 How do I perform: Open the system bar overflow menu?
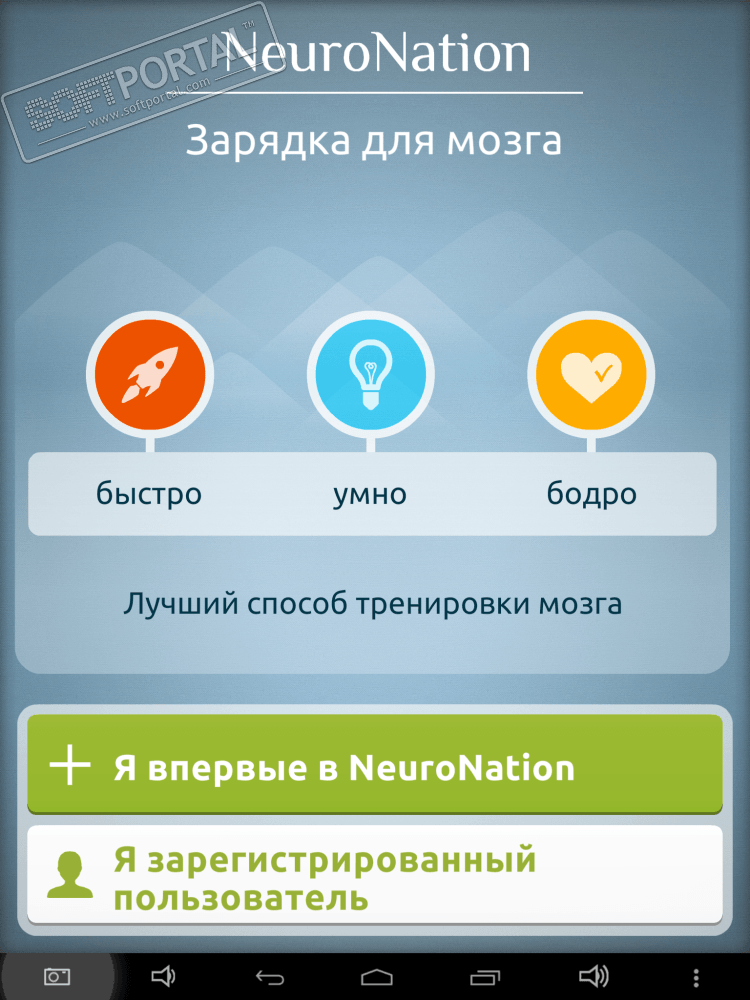click(697, 976)
